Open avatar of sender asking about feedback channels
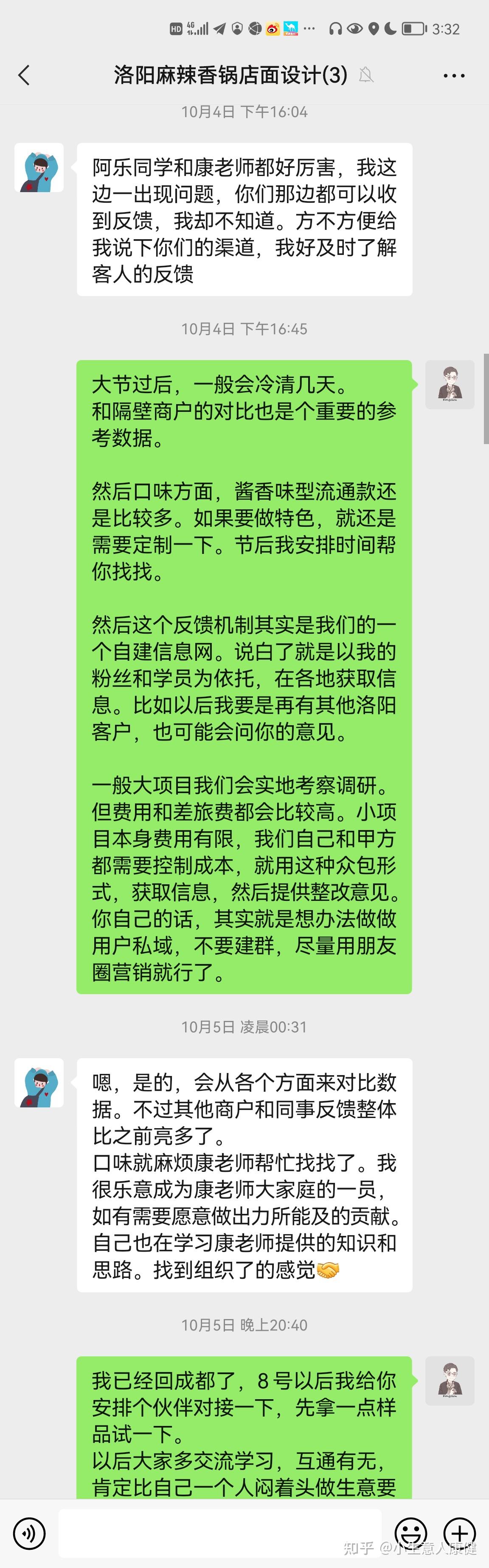The width and height of the screenshot is (489, 1568). [x=39, y=168]
